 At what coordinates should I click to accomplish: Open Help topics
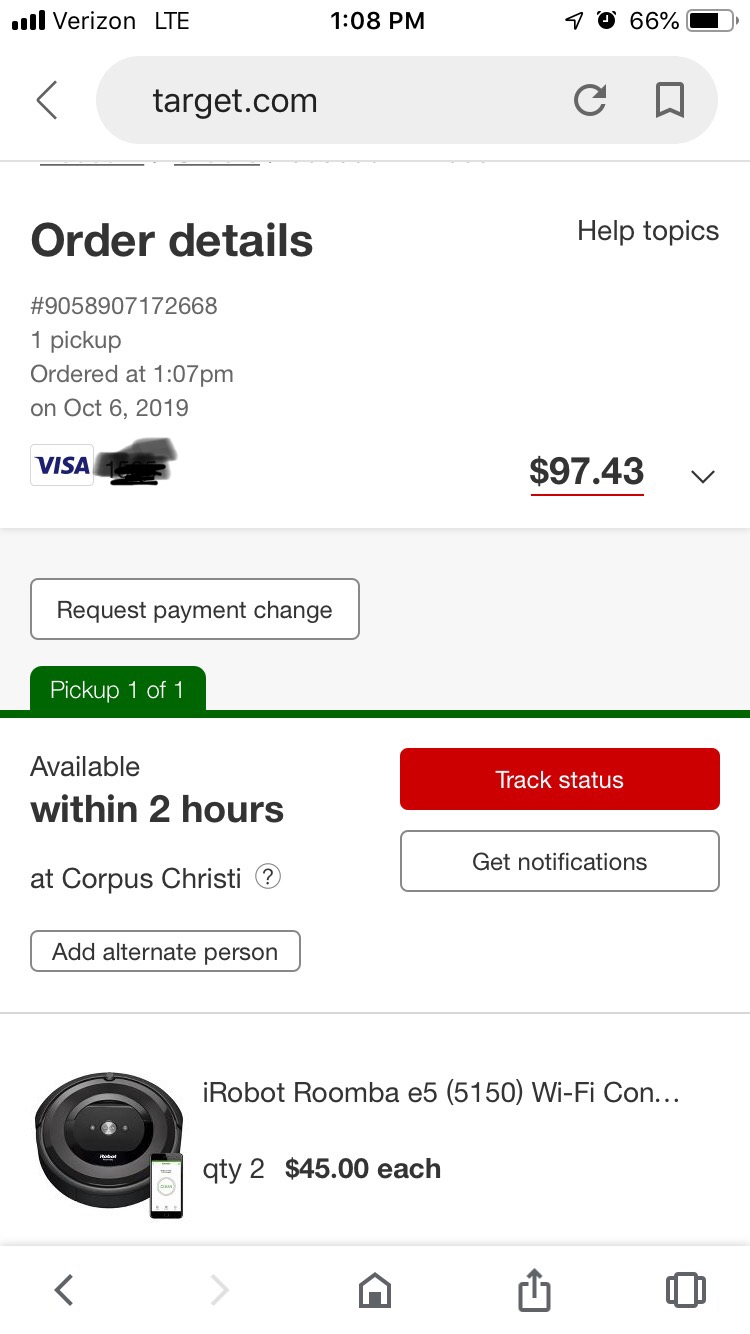[x=647, y=231]
